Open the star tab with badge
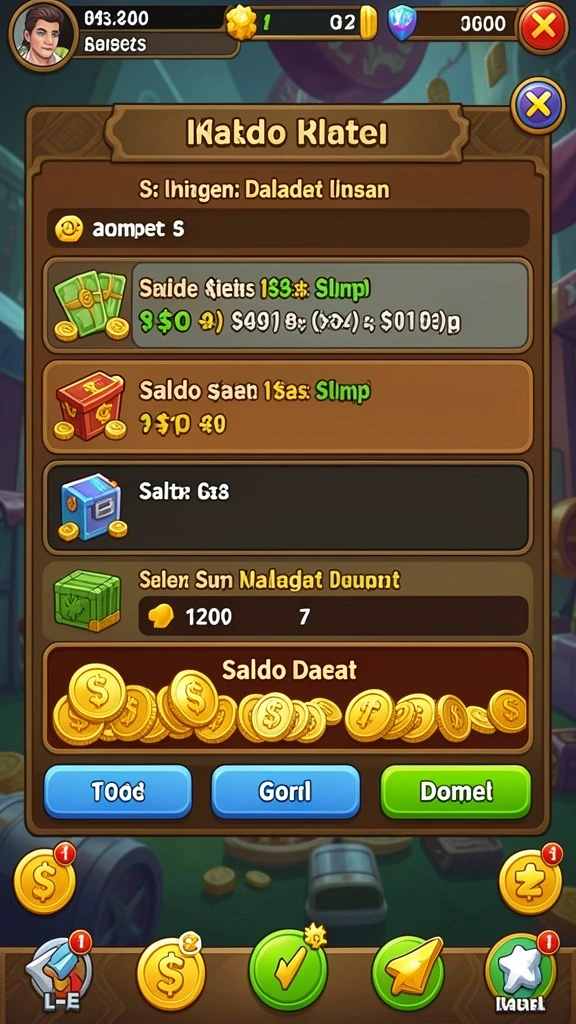 click(x=521, y=971)
